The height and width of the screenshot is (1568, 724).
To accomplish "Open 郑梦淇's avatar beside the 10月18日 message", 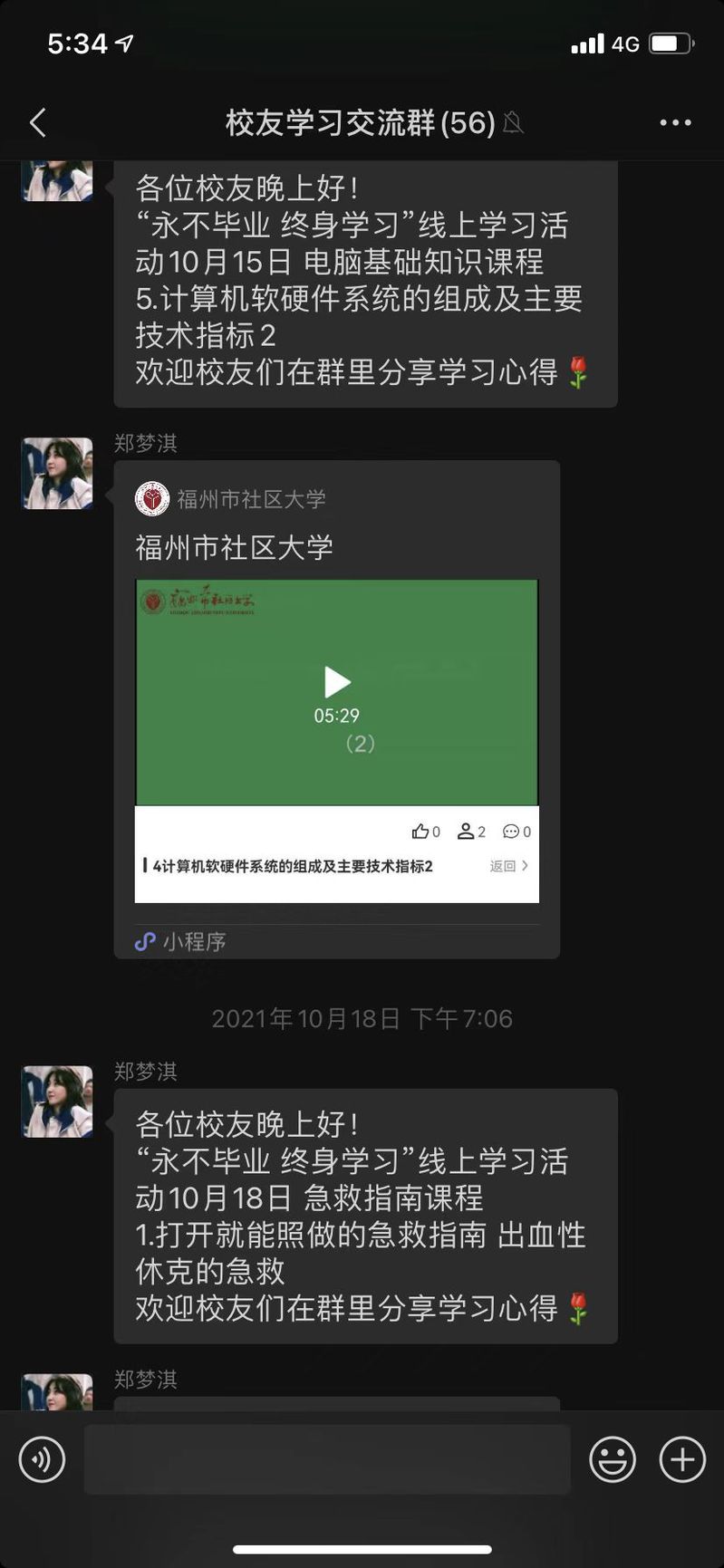I will pyautogui.click(x=57, y=1101).
